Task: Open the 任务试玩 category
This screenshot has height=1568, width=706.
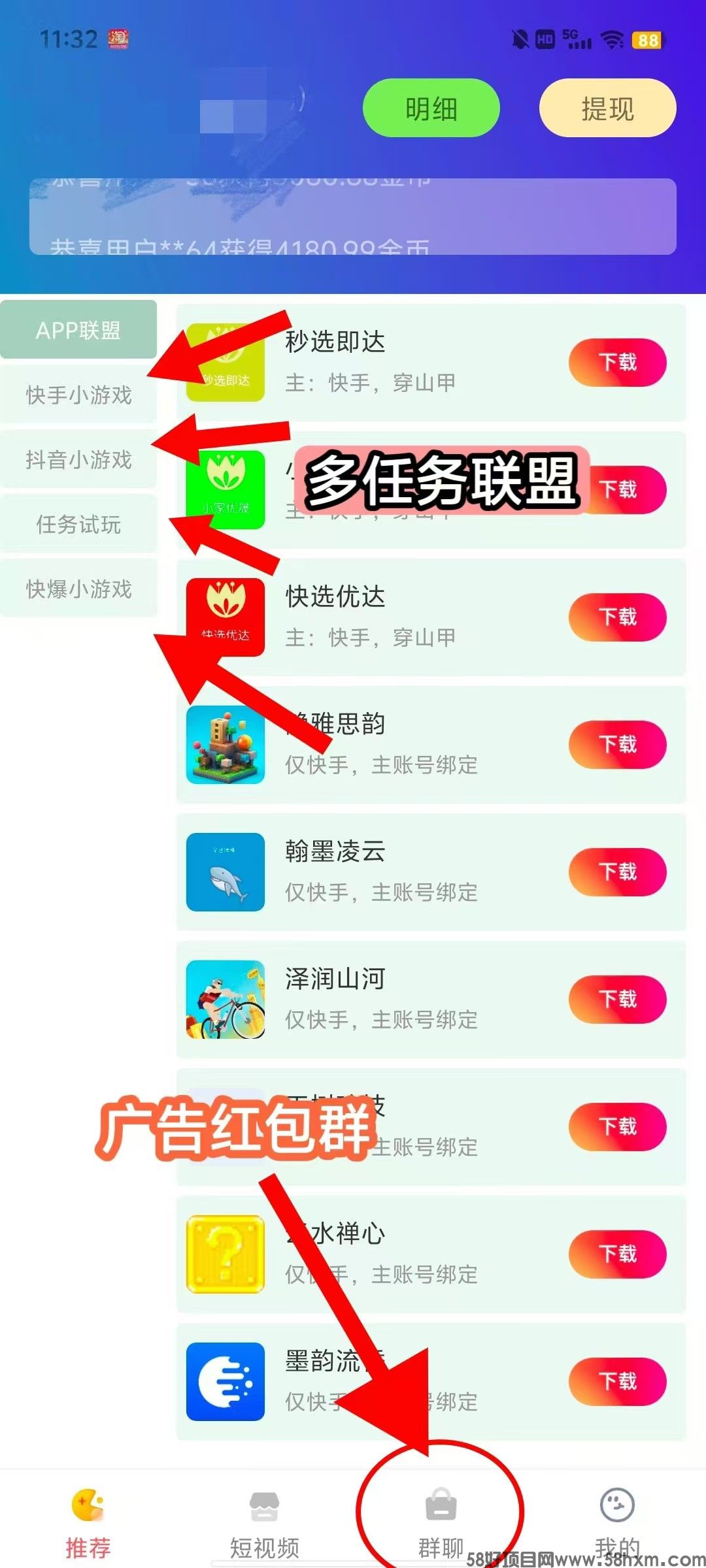Action: (78, 524)
